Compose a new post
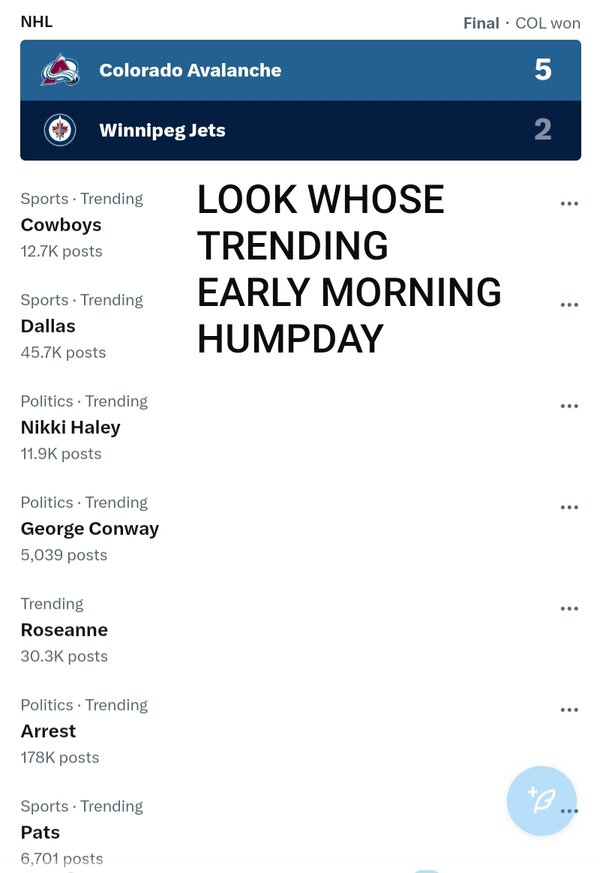The height and width of the screenshot is (873, 600). 541,800
